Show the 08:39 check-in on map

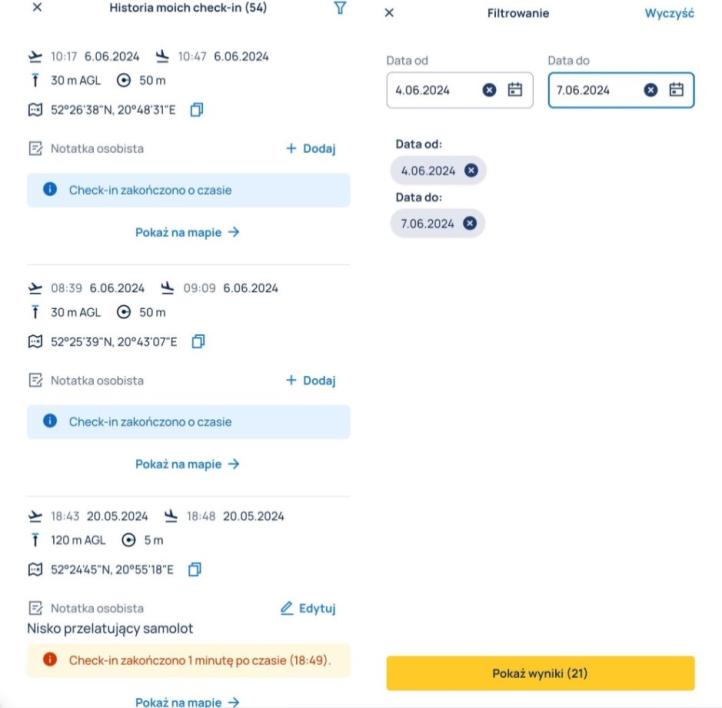188,464
